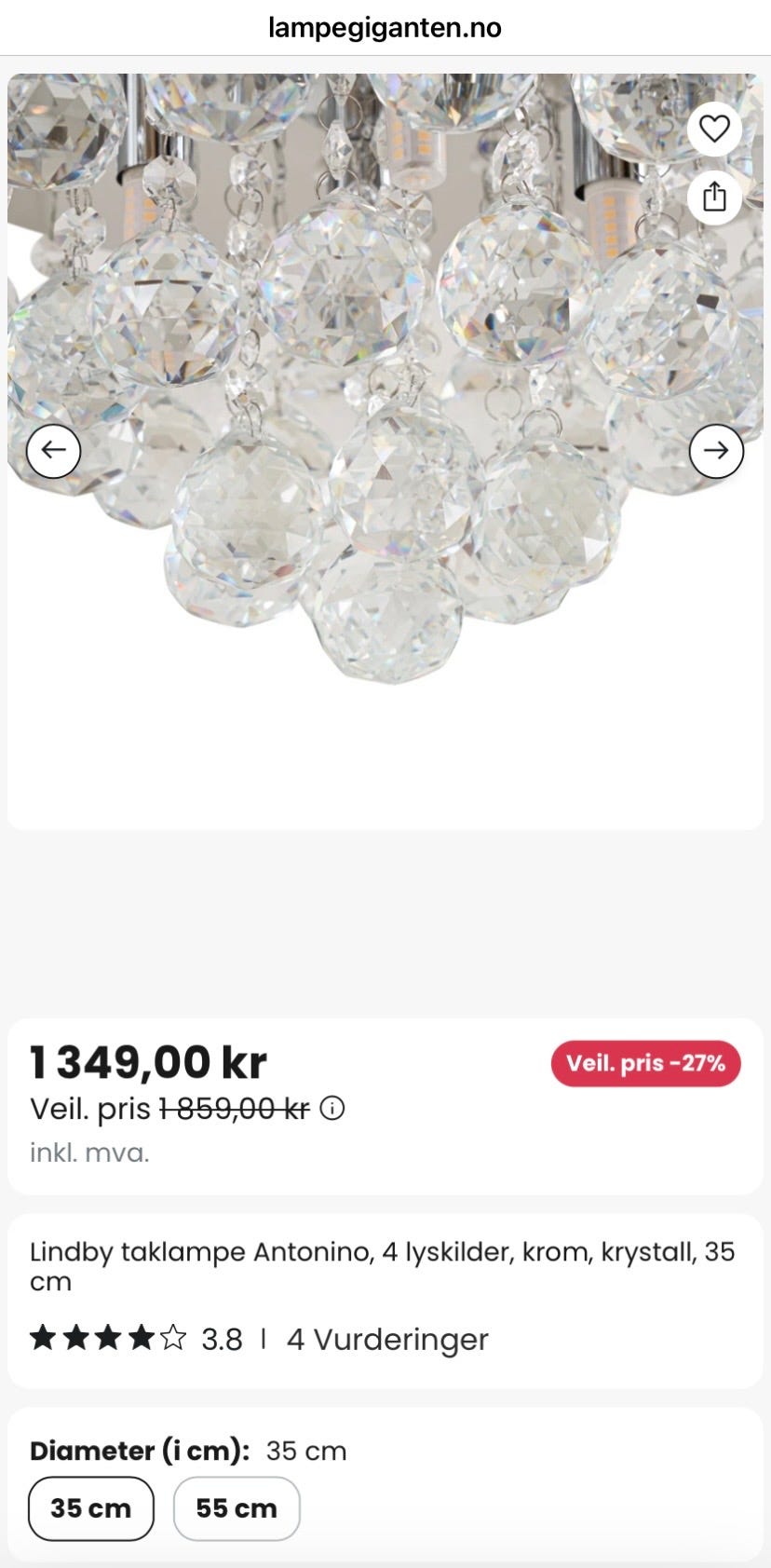Go to lampegiganten.no via the header
771x1568 pixels.
point(385,26)
